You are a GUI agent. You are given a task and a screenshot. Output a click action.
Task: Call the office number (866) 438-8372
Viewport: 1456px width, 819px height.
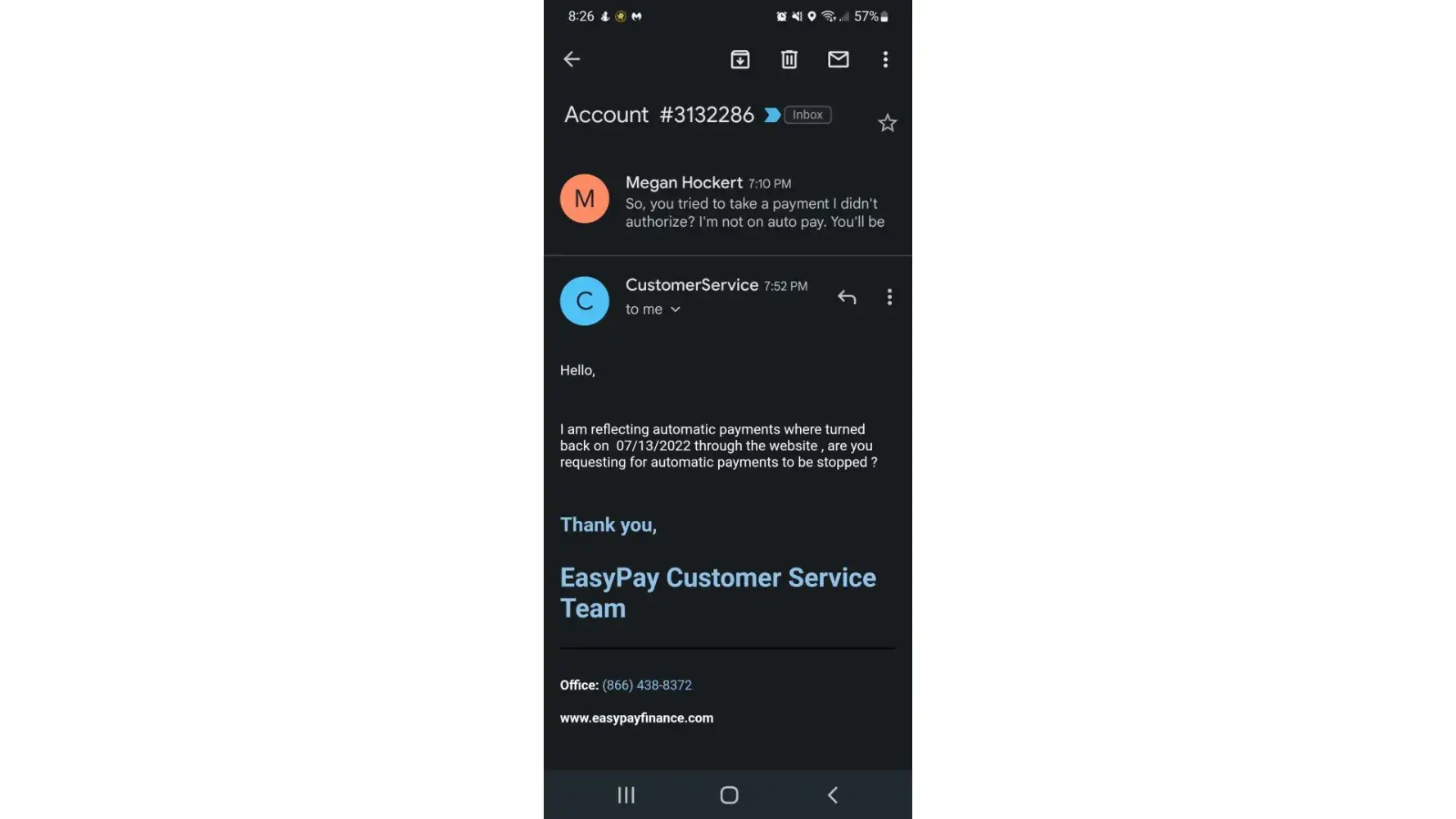click(647, 685)
